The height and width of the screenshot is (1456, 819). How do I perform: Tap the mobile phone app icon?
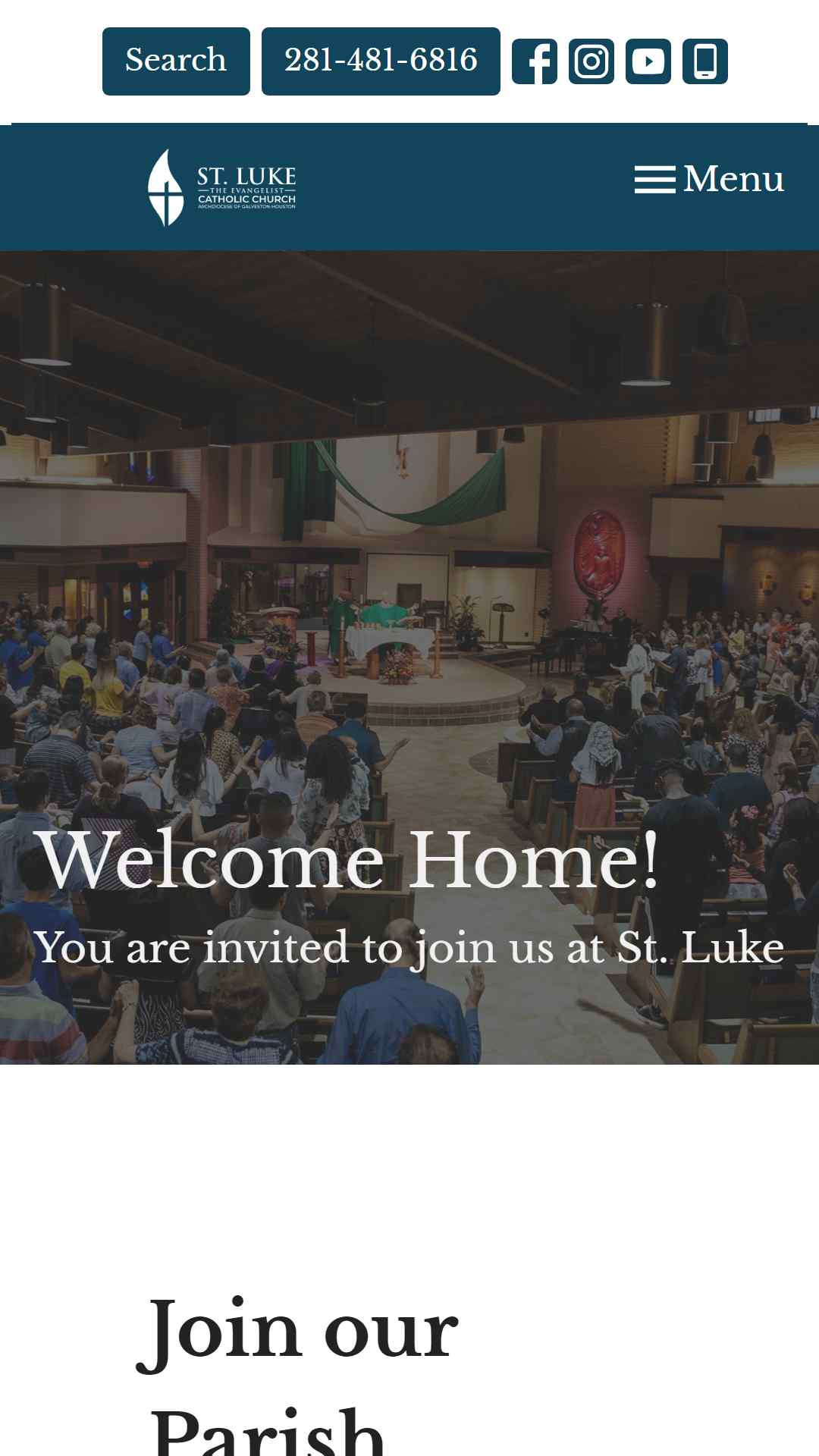[x=705, y=61]
